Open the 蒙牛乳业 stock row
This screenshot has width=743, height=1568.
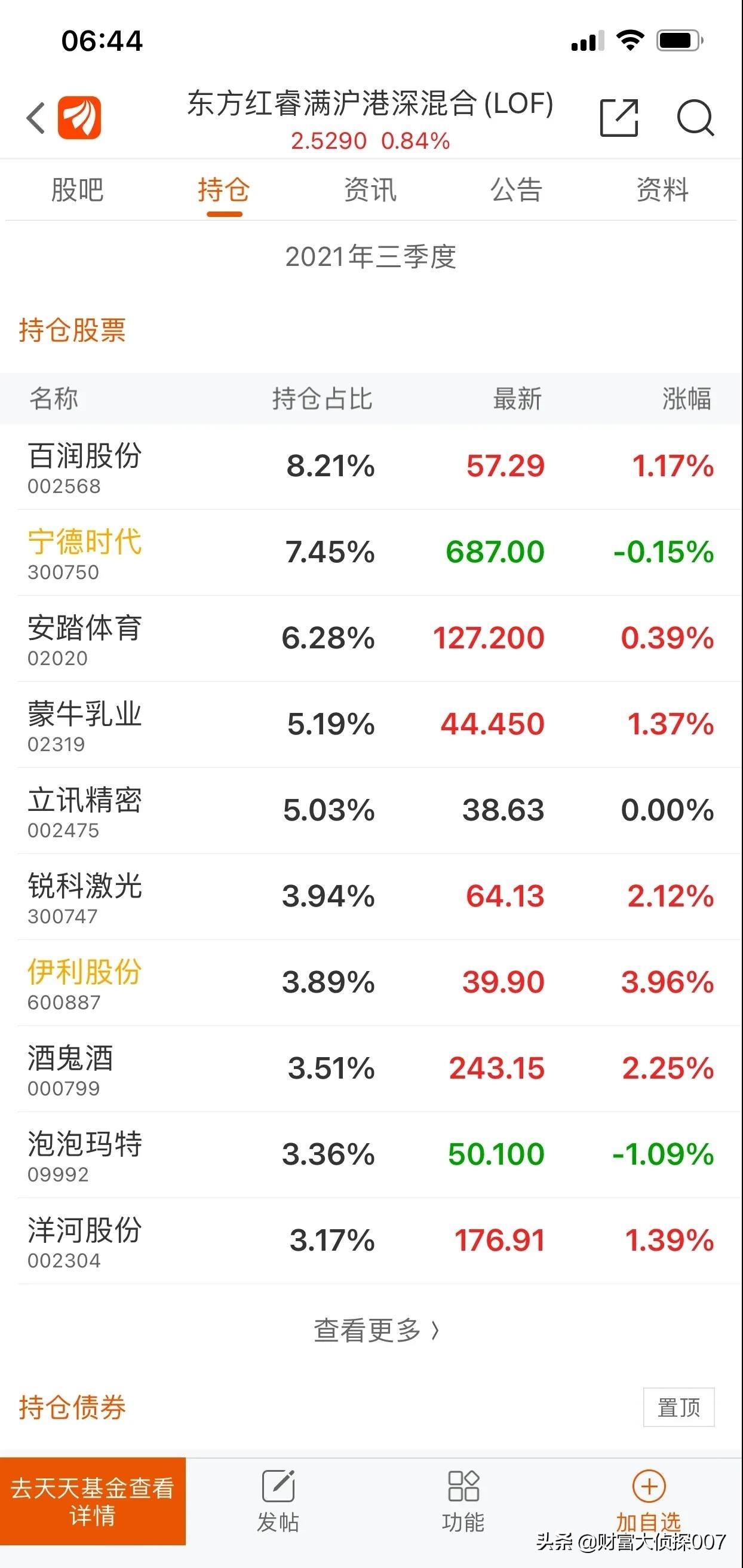click(x=85, y=724)
